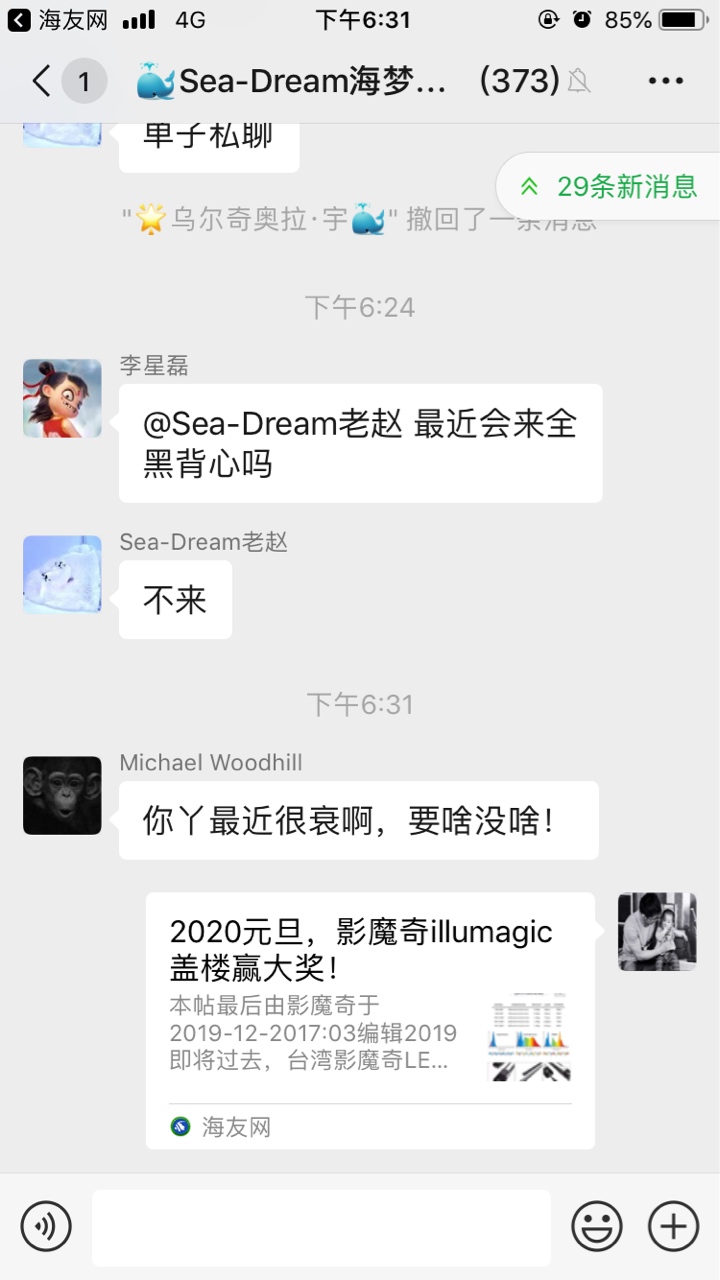Open Sea-Dream老赵's avatar
Viewport: 720px width, 1280px height.
tap(62, 574)
